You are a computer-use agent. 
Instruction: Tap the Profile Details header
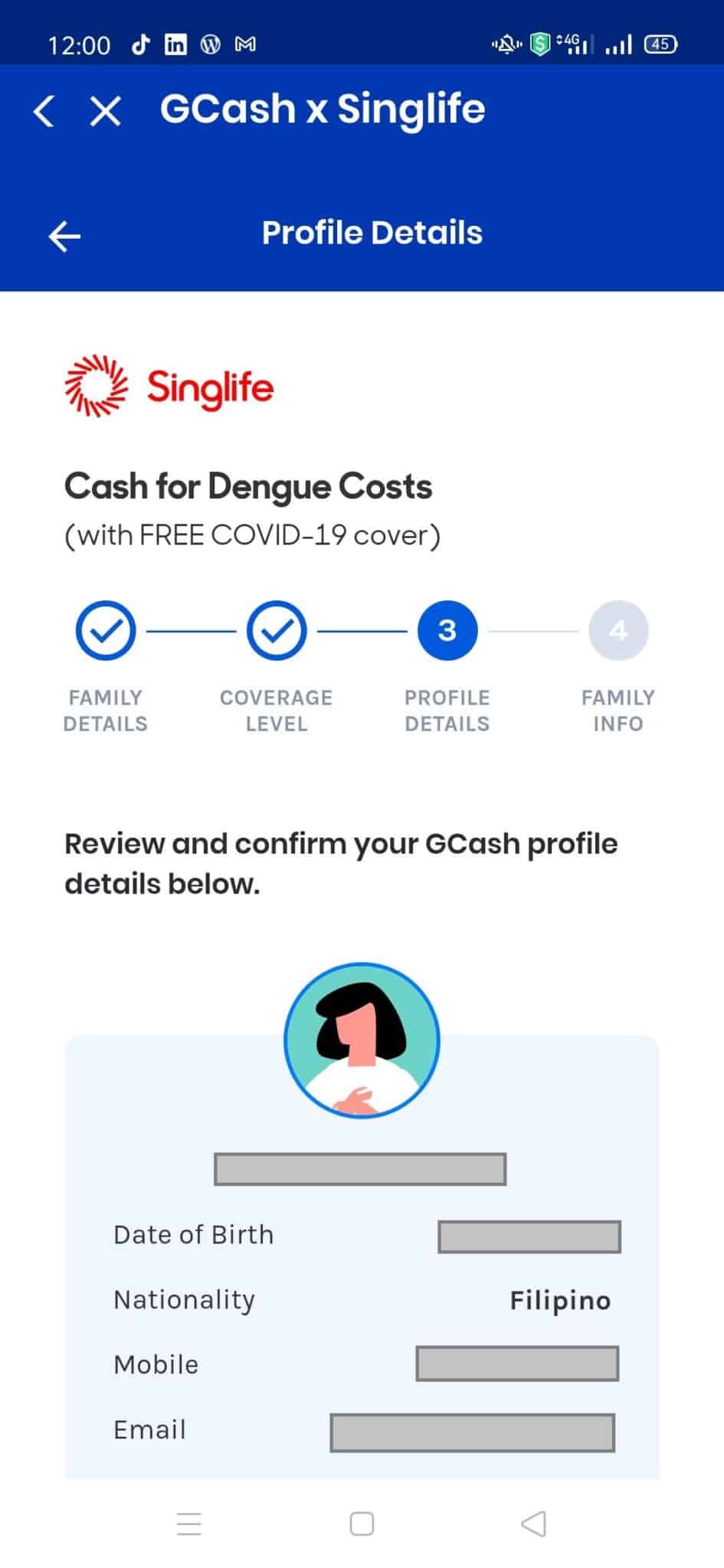372,232
